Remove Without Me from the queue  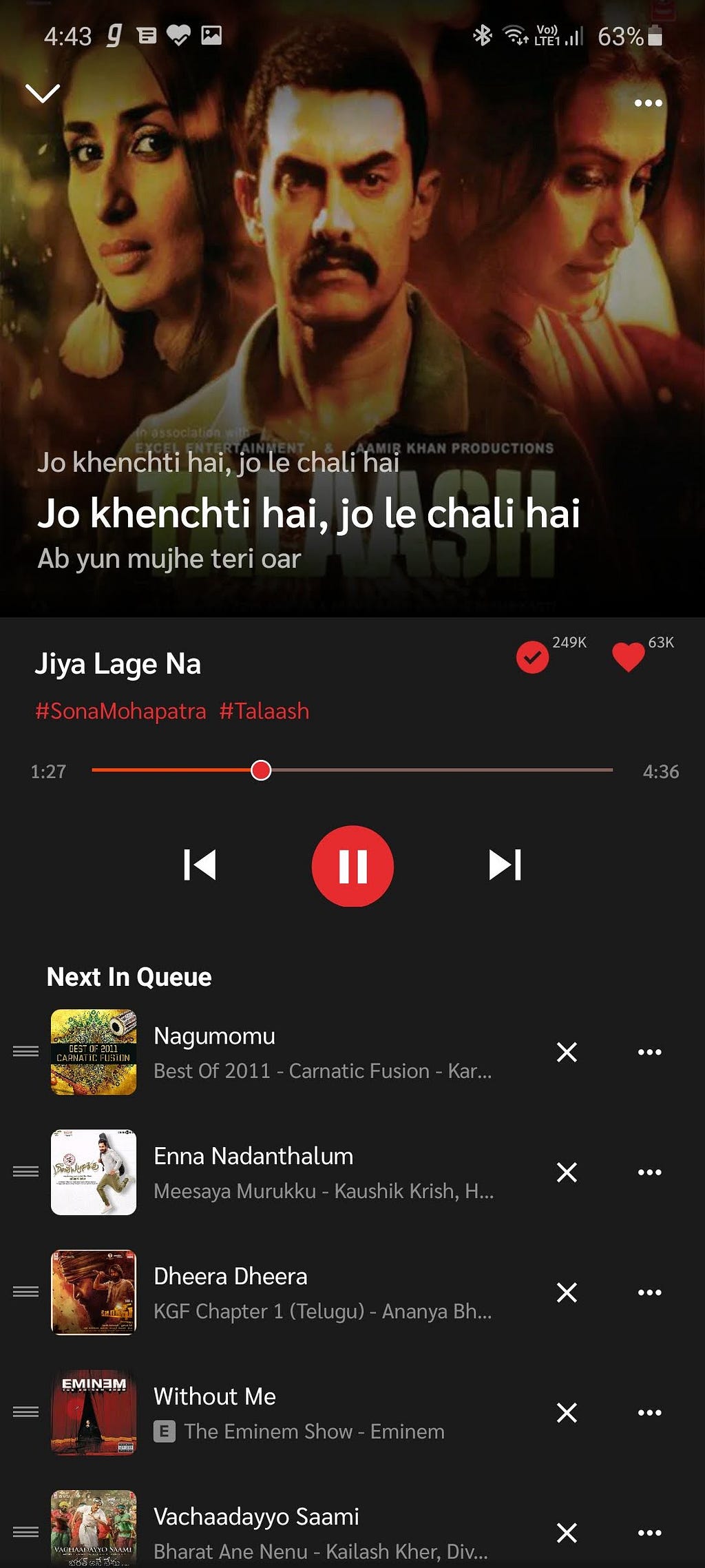[x=567, y=1412]
